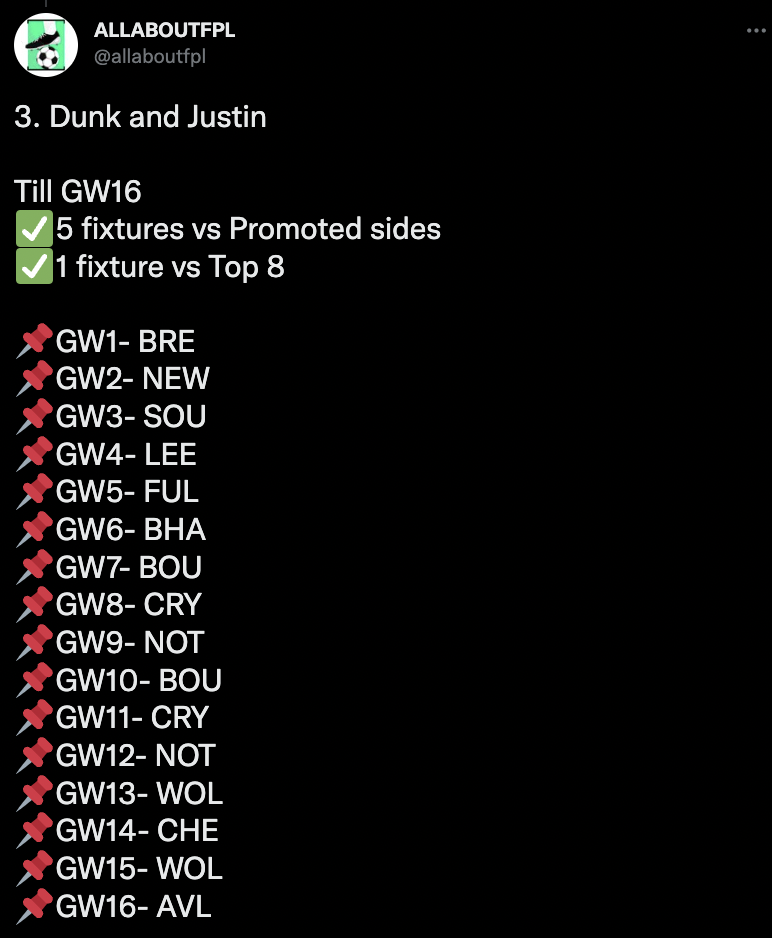Open the tweet's more options menu
The width and height of the screenshot is (772, 938).
coord(756,31)
